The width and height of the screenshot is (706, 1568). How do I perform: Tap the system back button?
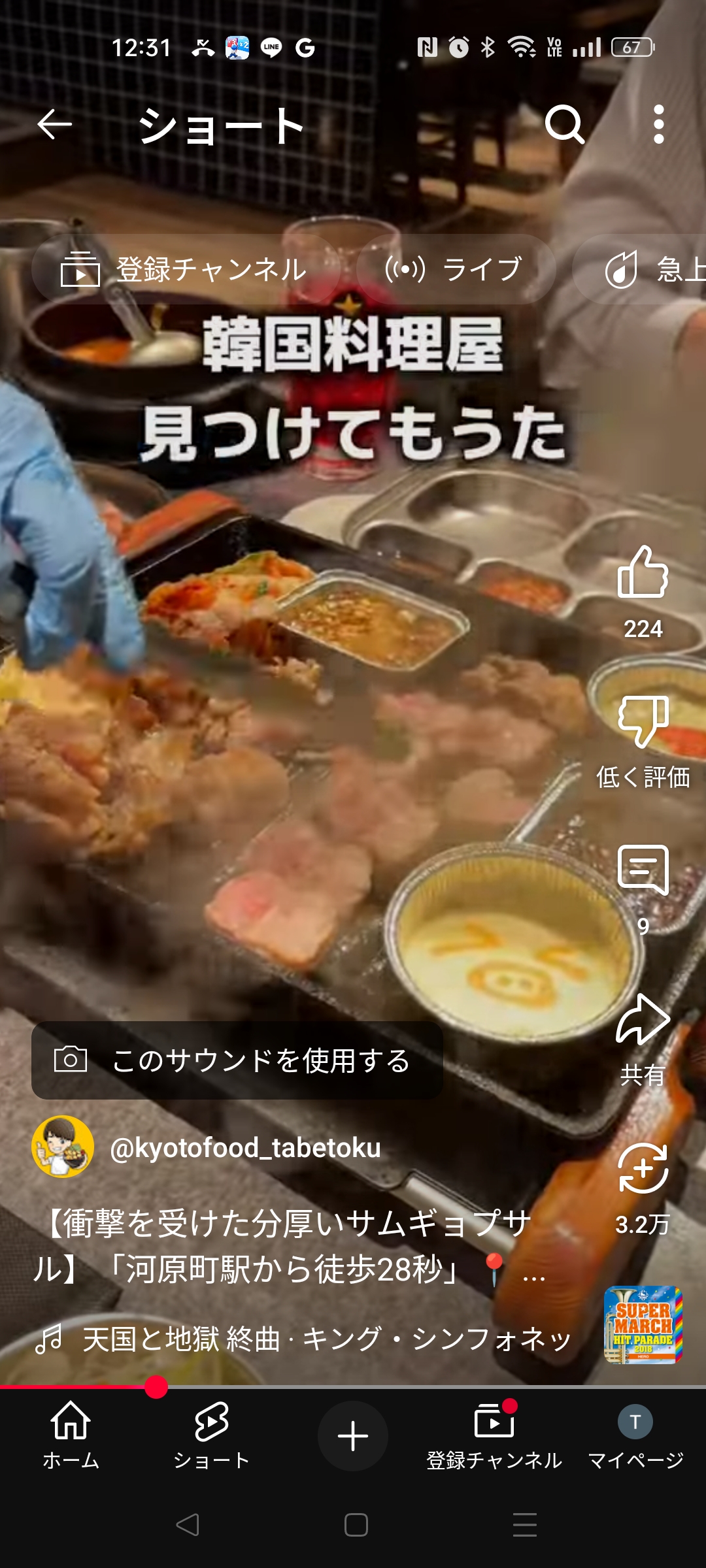point(188,1524)
